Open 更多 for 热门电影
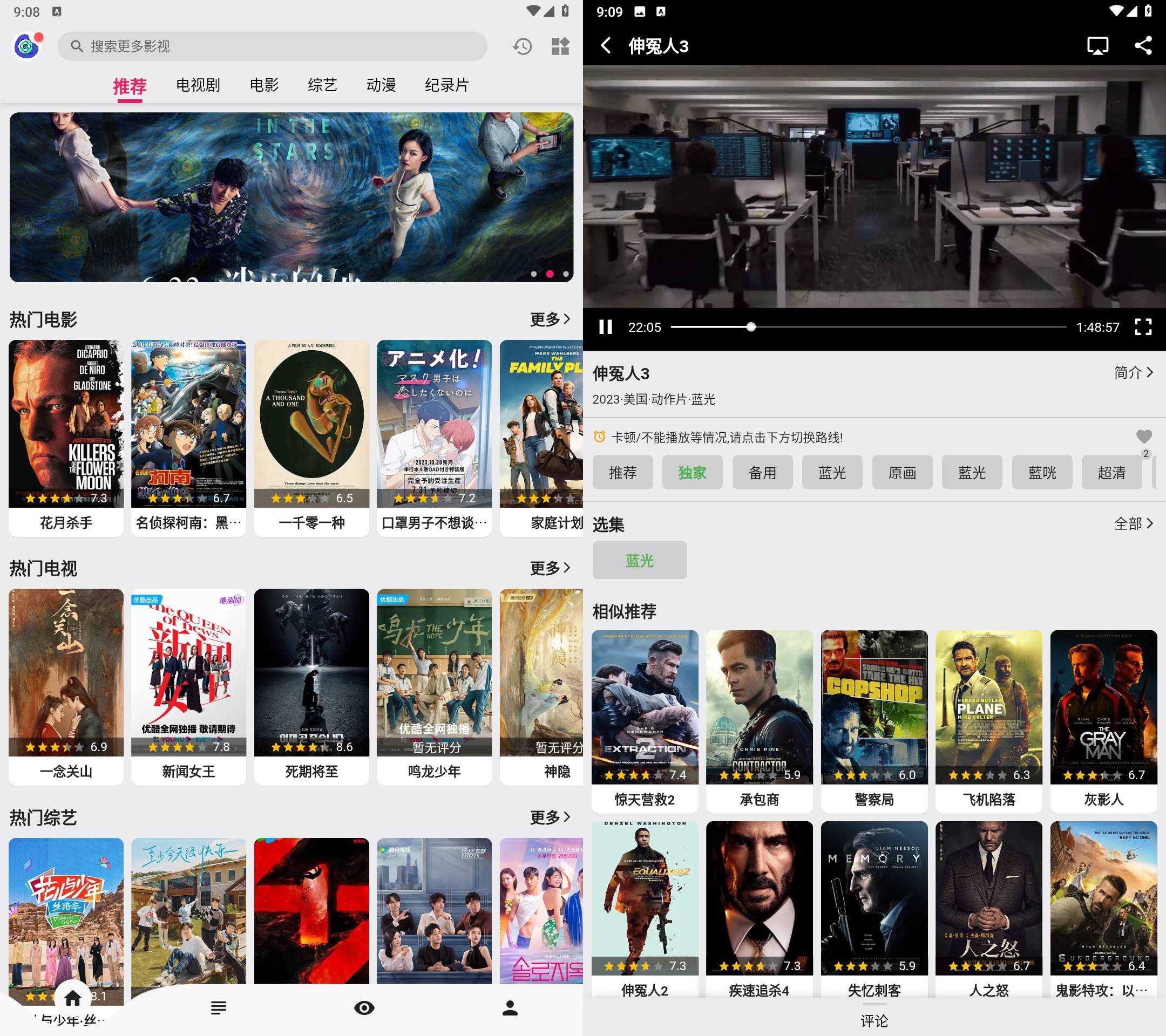 (x=550, y=319)
